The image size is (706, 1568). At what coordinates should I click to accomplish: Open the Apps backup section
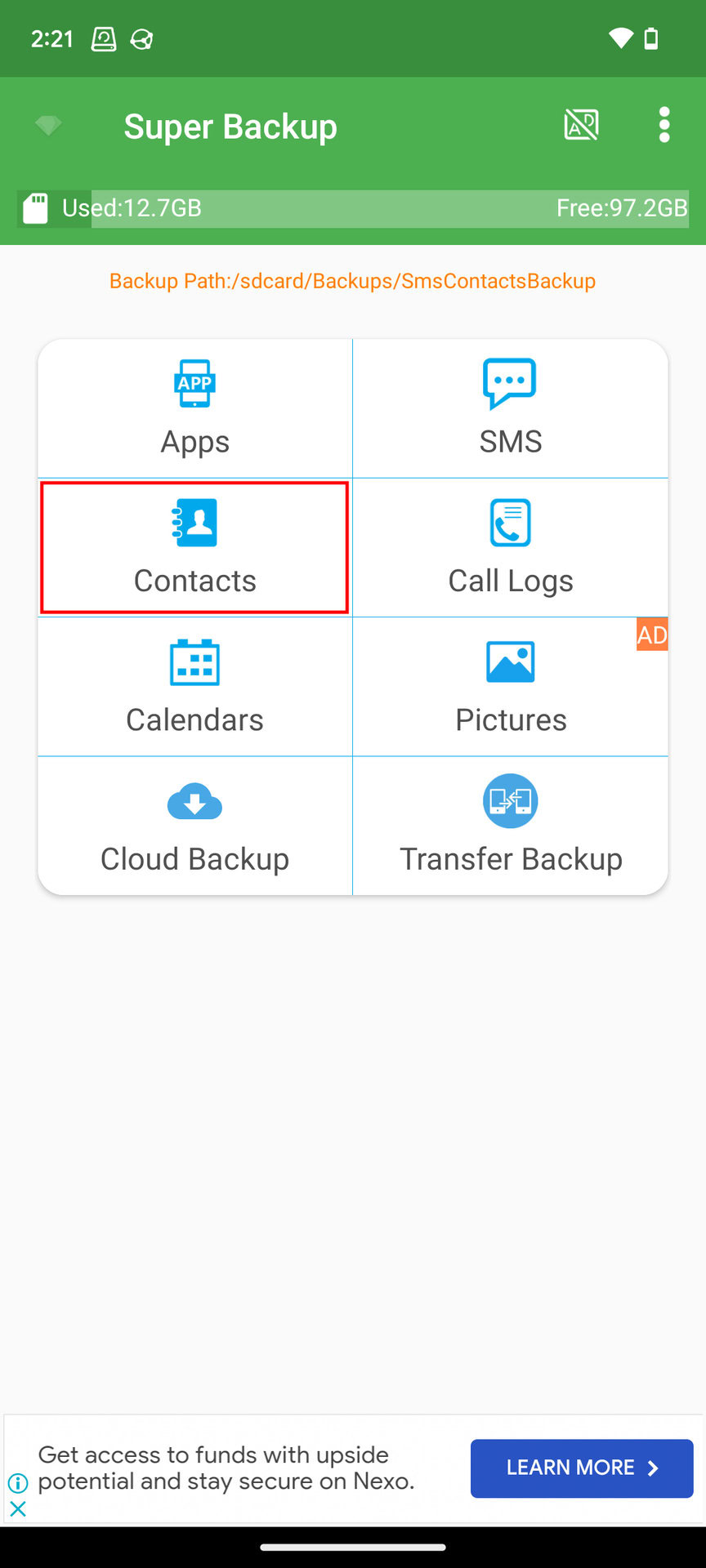[195, 408]
